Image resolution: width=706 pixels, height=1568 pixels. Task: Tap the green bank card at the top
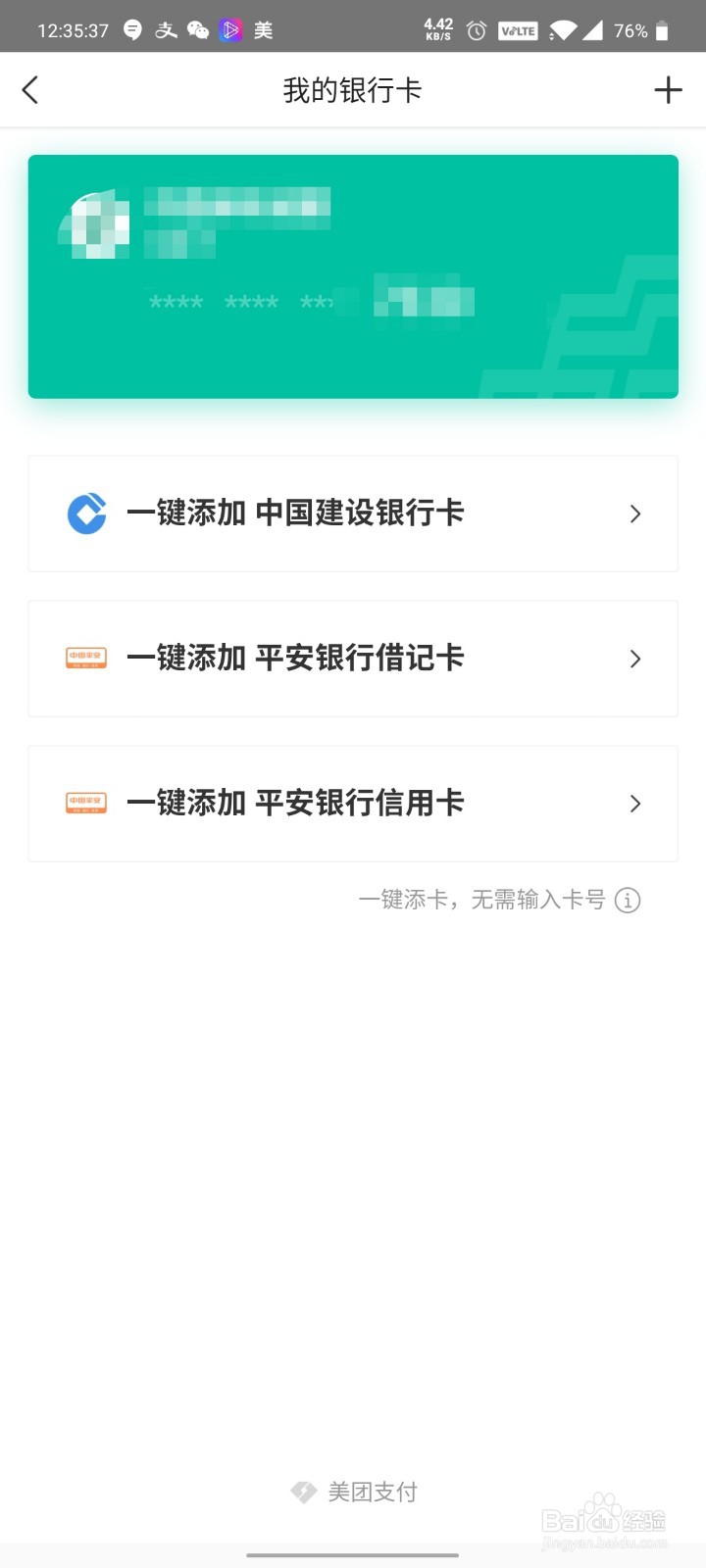tap(353, 275)
